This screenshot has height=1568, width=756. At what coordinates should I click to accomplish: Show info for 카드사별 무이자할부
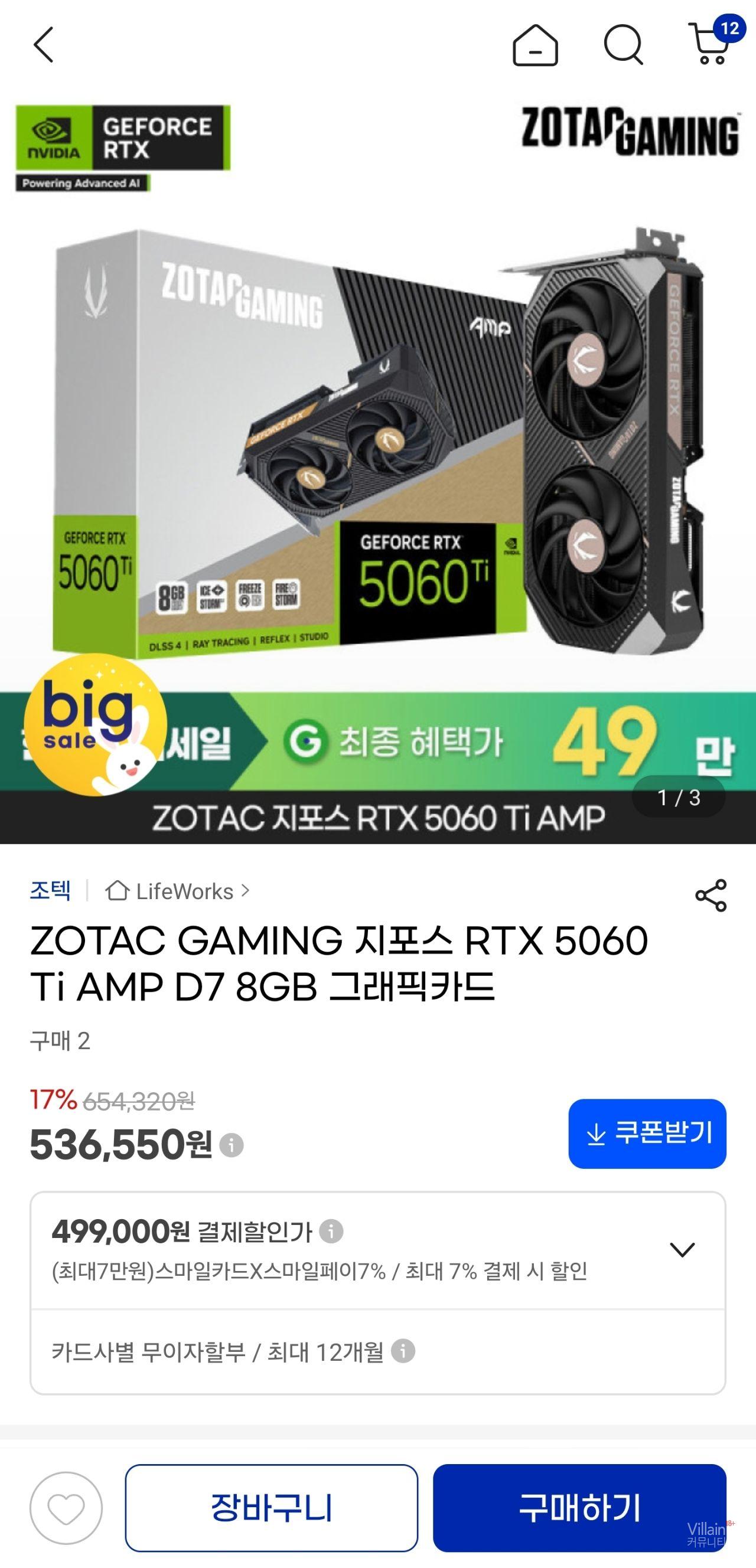(x=403, y=1351)
